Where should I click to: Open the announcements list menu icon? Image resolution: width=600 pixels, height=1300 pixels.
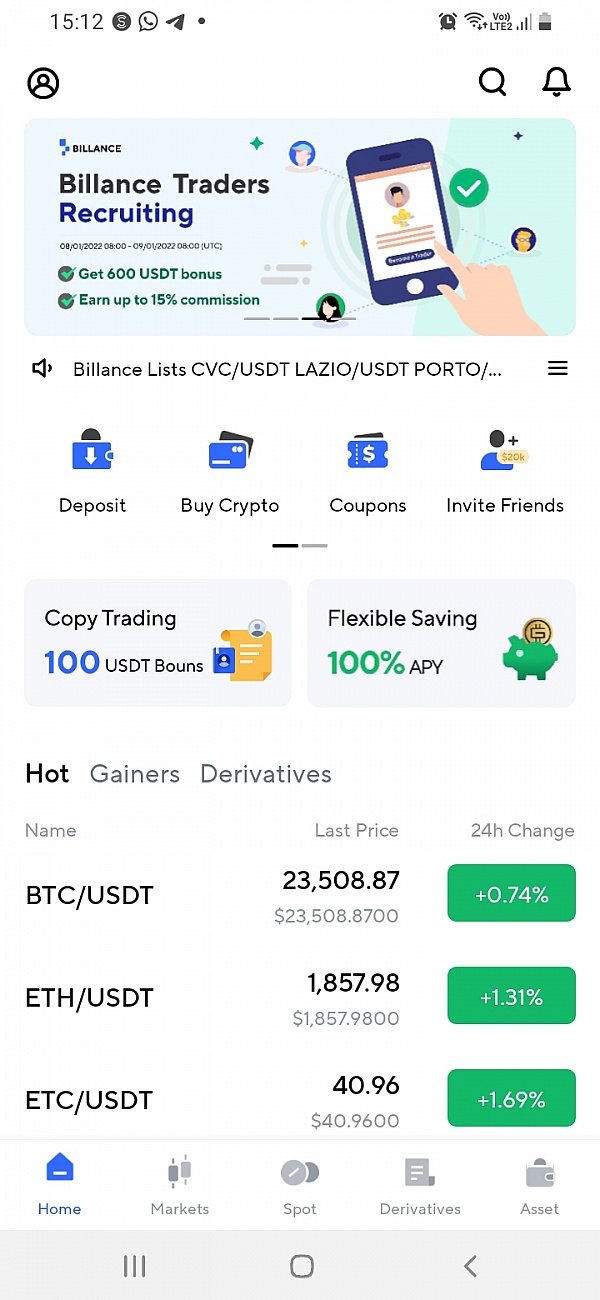558,369
